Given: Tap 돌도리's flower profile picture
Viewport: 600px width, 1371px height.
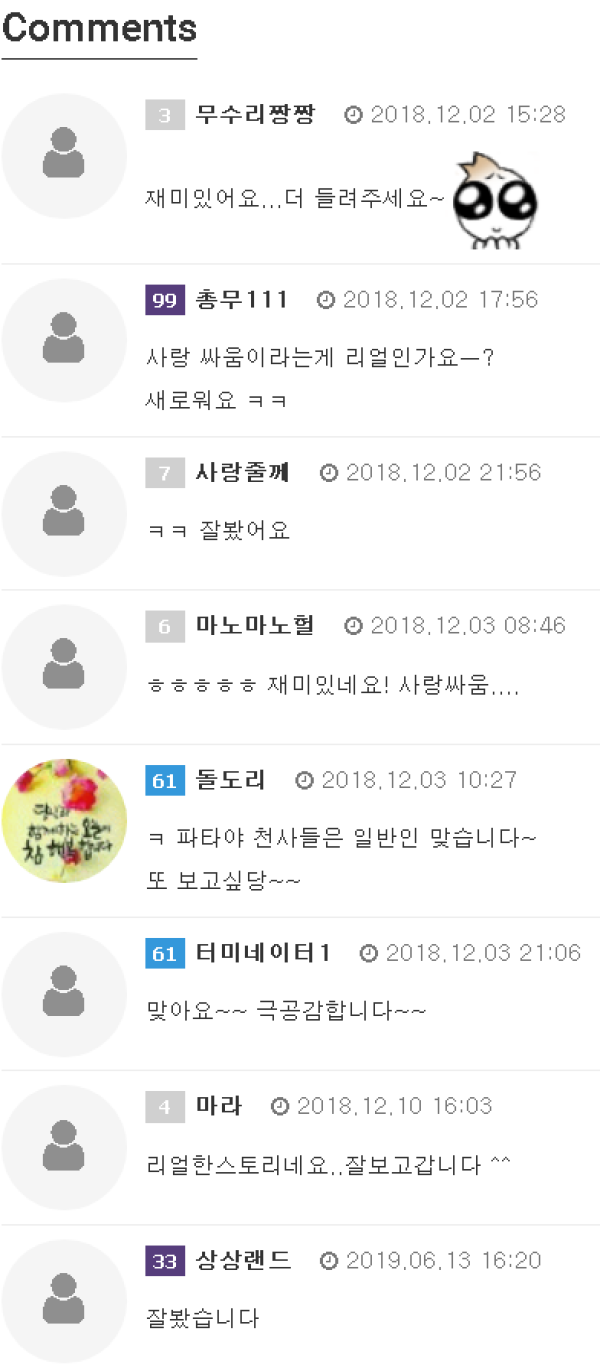Looking at the screenshot, I should (x=64, y=820).
